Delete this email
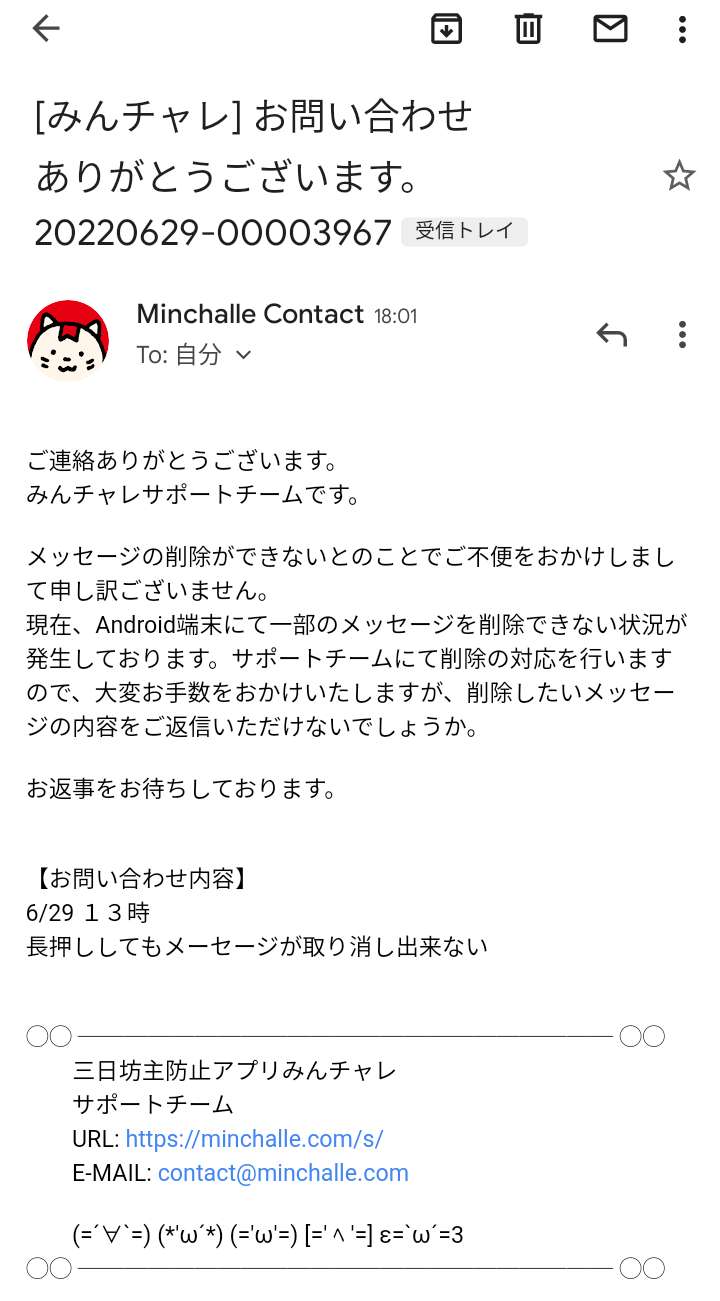This screenshot has width=720, height=1301. (528, 29)
